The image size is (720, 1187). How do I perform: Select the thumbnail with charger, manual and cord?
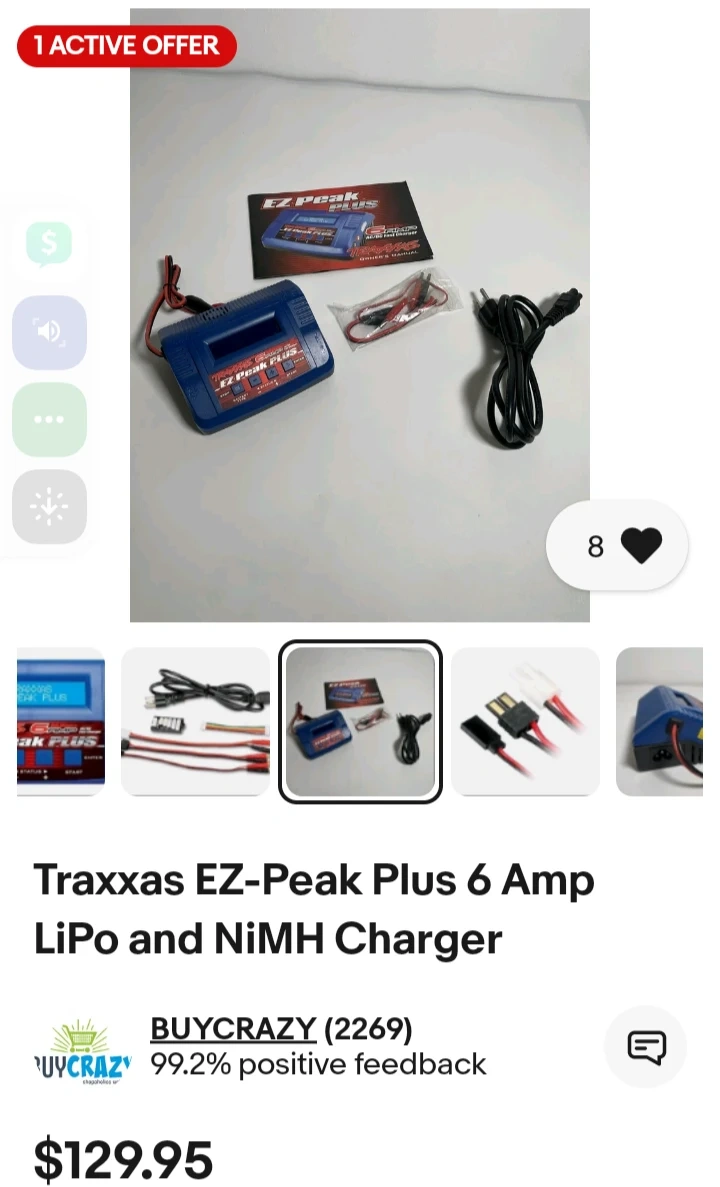(x=360, y=721)
